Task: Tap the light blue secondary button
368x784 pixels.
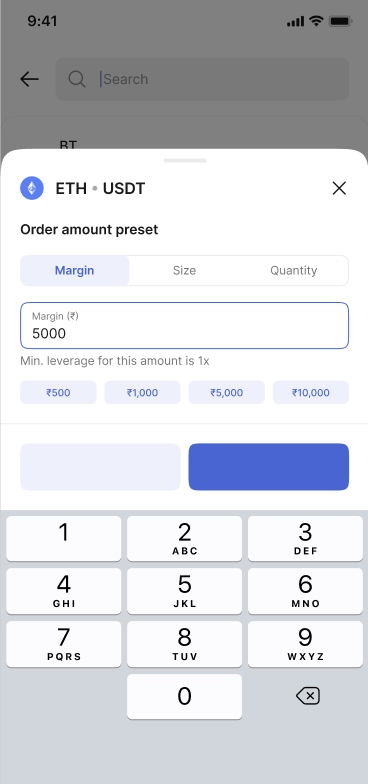Action: (x=100, y=467)
